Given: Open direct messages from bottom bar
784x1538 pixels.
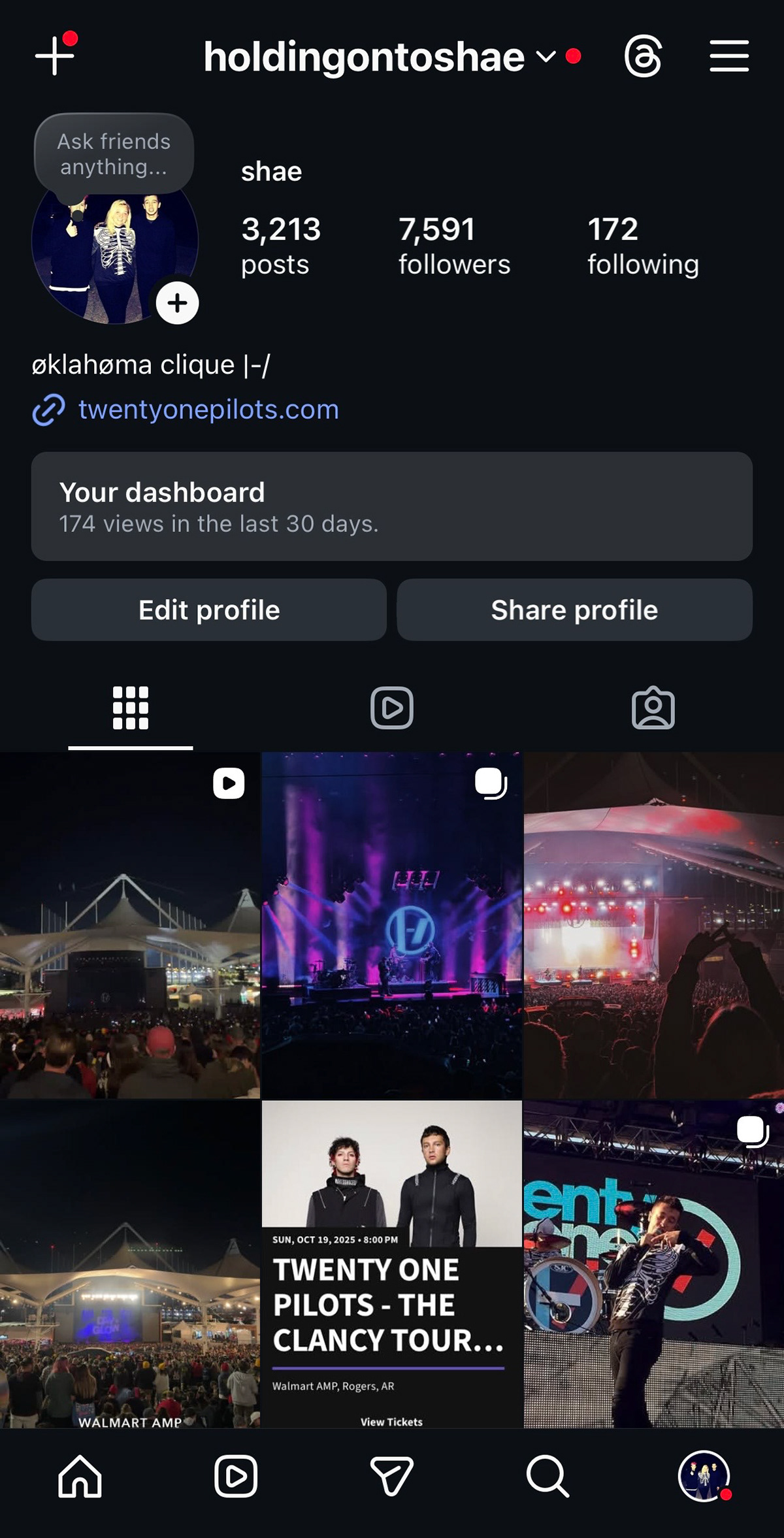Looking at the screenshot, I should click(x=391, y=1475).
